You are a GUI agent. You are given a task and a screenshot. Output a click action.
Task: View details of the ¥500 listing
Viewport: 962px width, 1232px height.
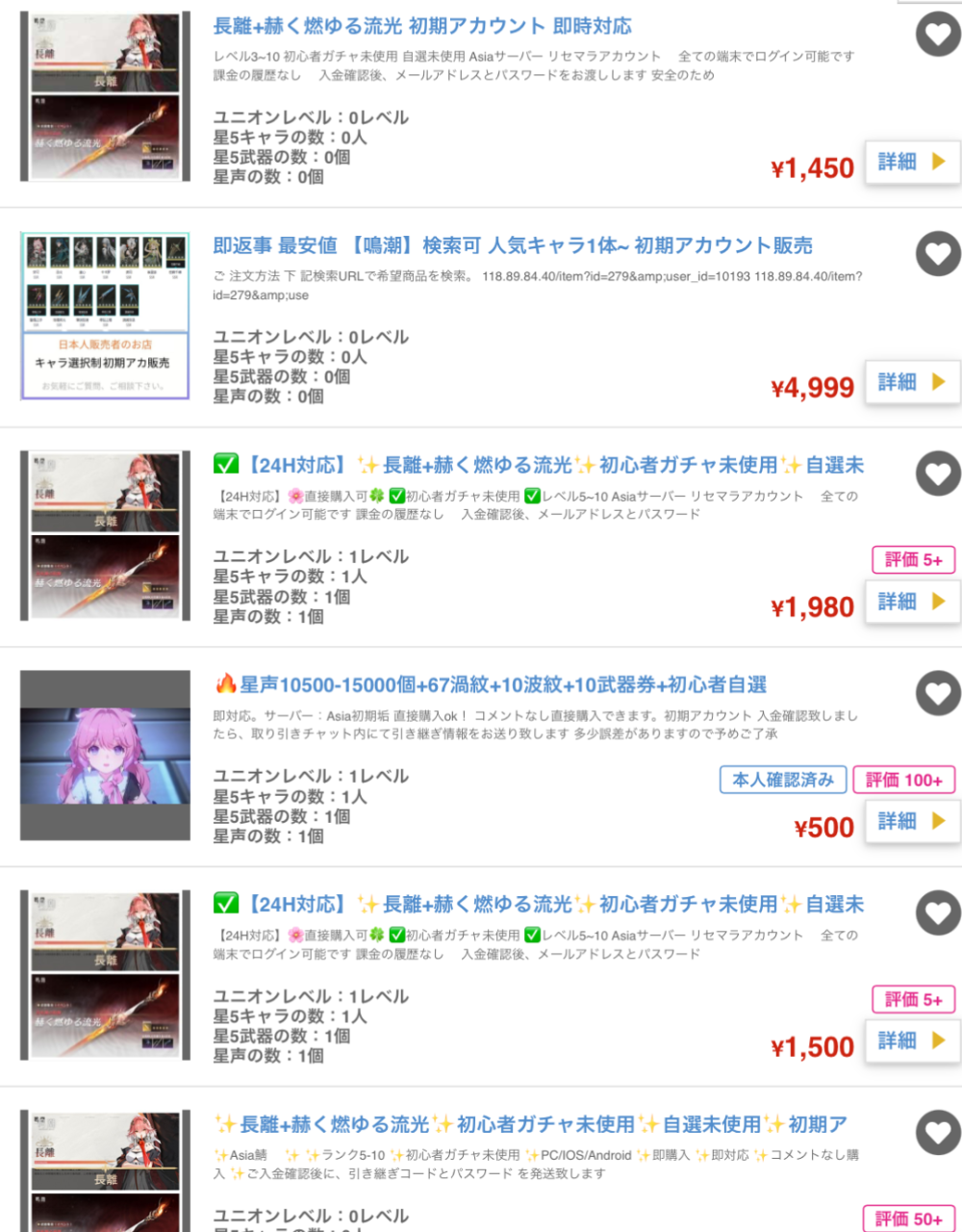click(x=912, y=821)
